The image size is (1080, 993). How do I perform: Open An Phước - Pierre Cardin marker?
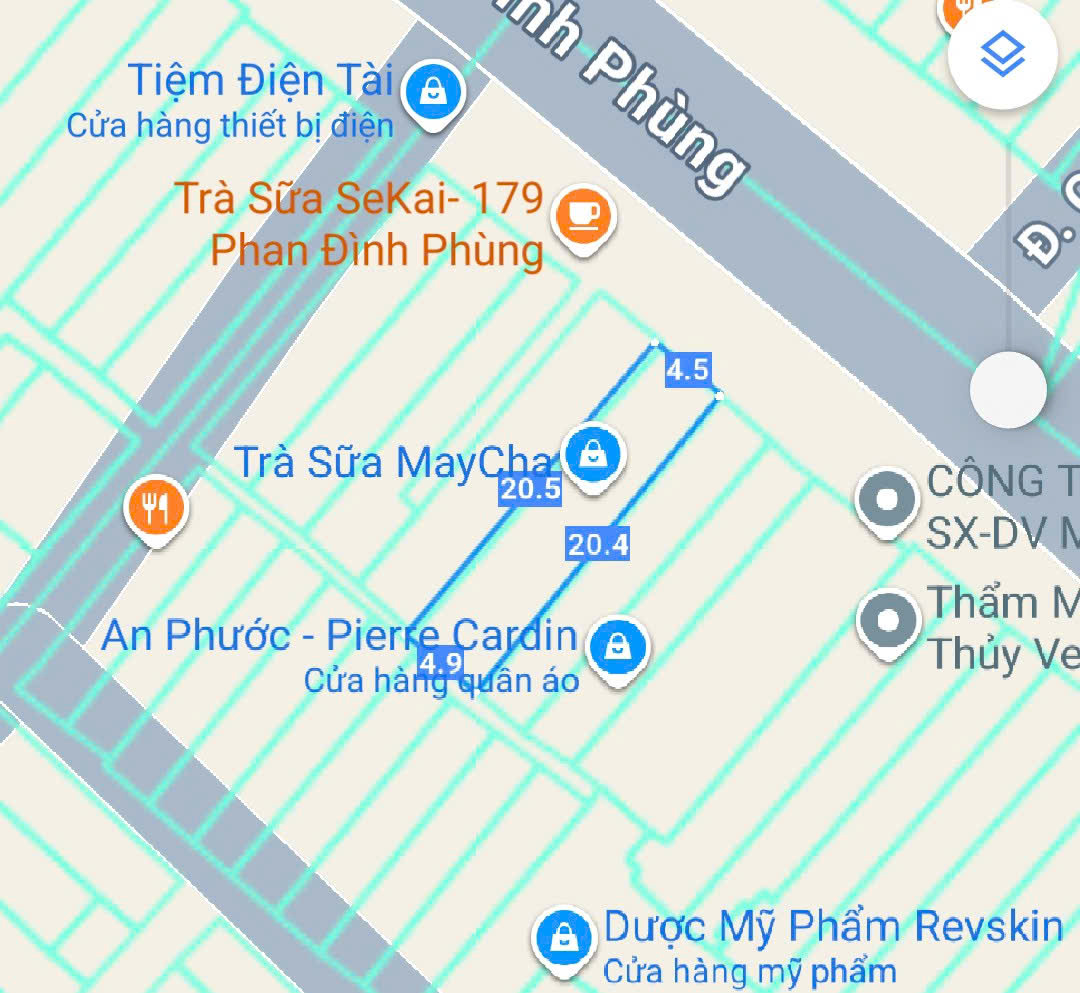(x=618, y=647)
